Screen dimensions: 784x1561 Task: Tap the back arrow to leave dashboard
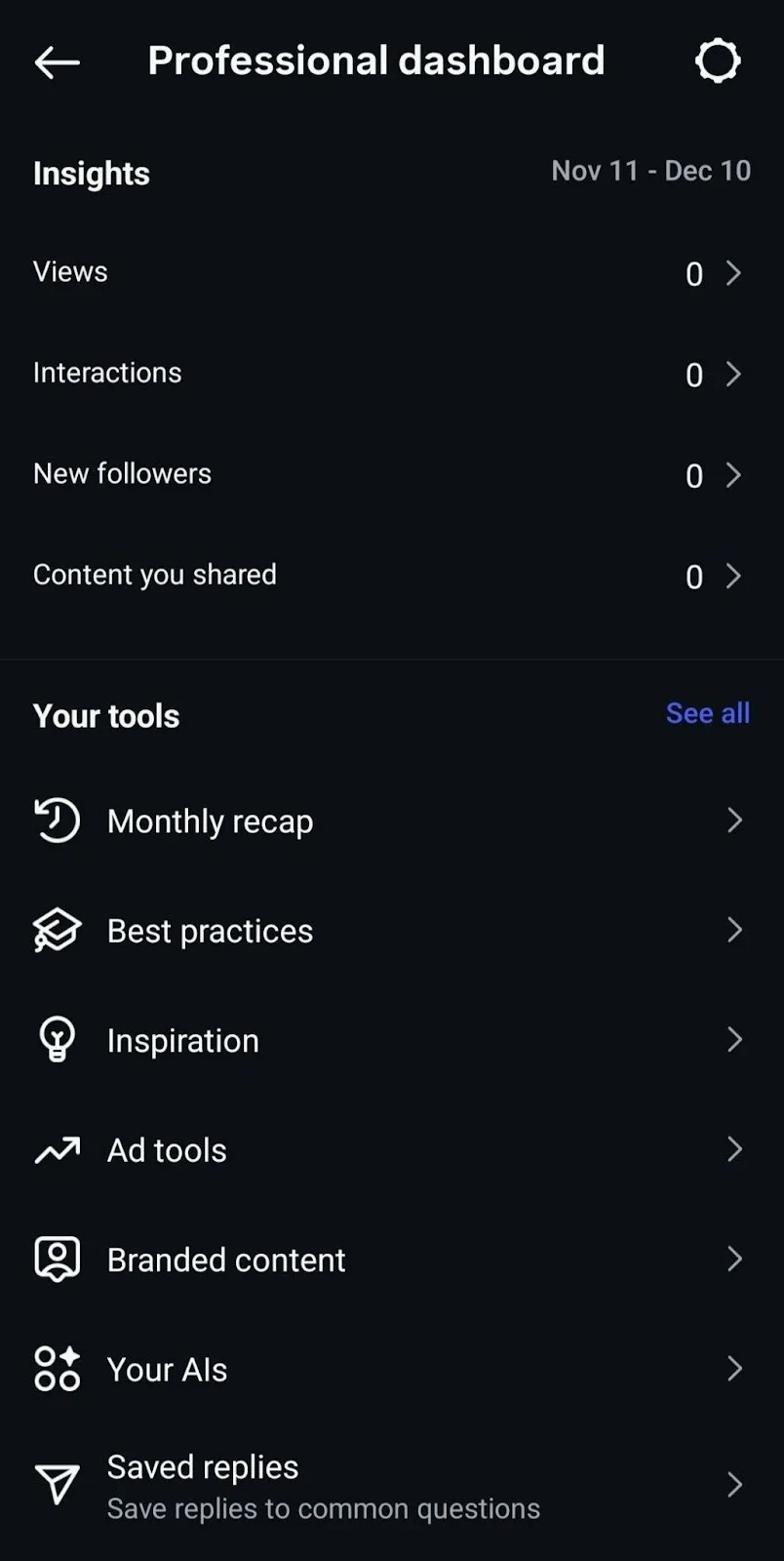[x=56, y=61]
